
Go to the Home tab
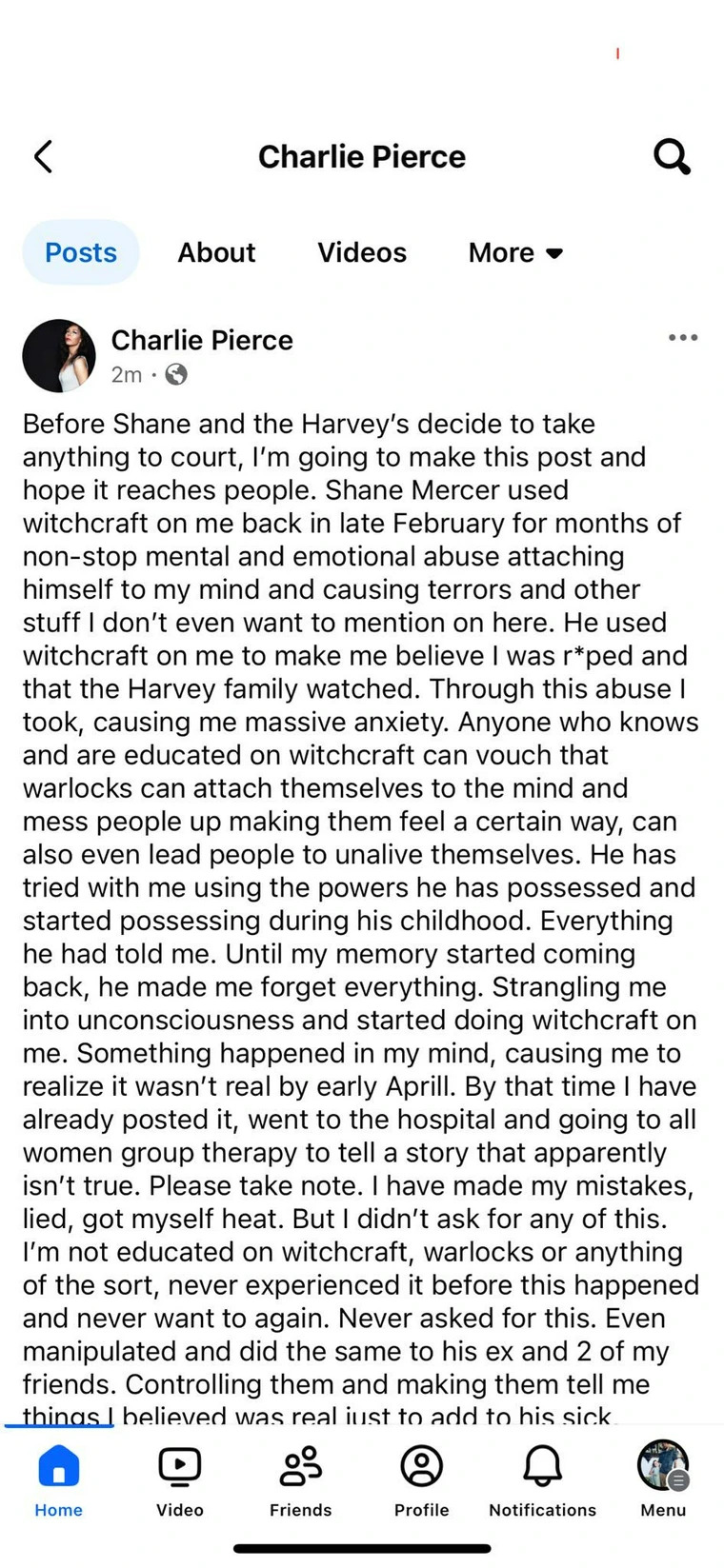click(59, 1479)
